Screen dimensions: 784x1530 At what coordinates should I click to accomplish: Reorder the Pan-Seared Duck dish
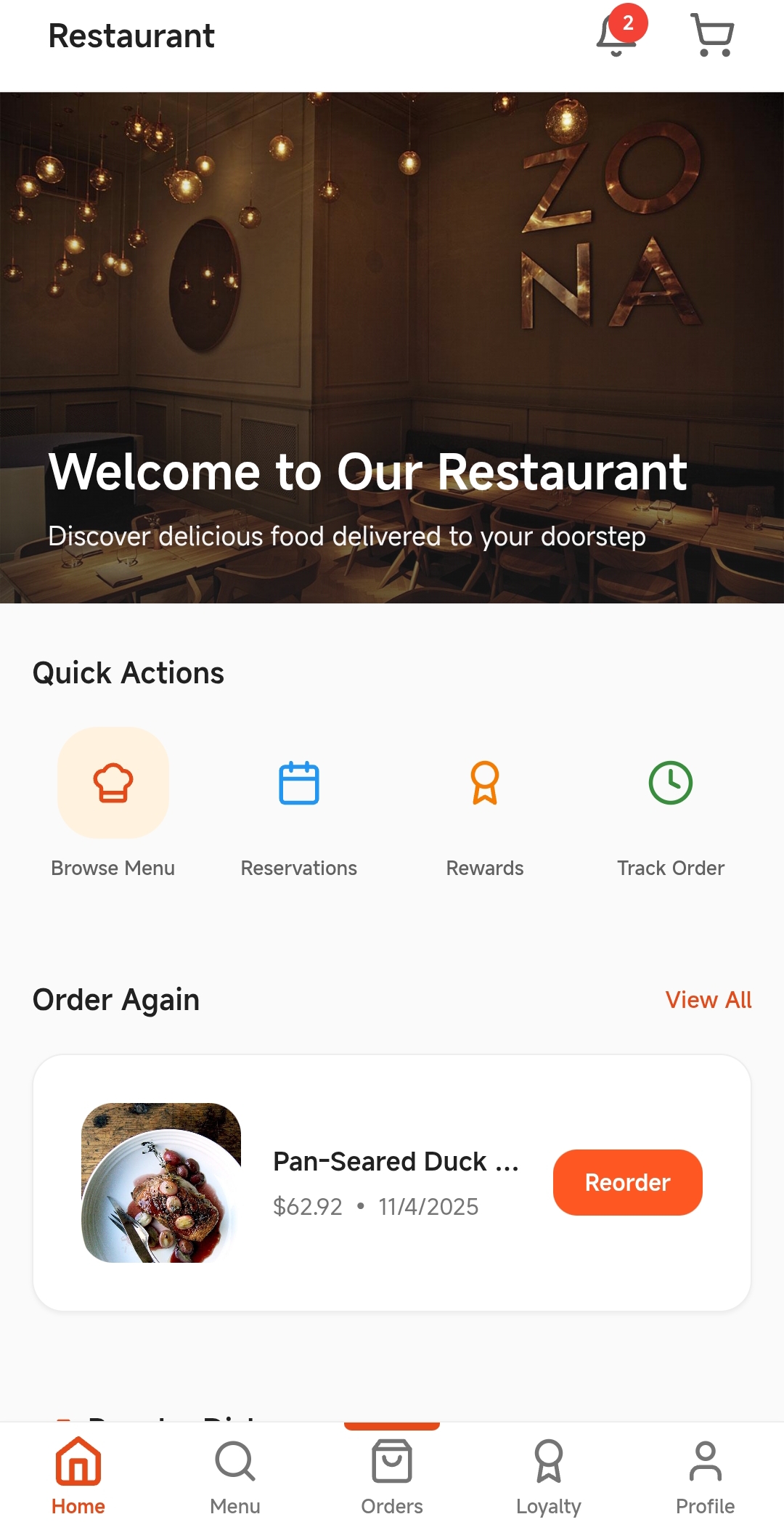coord(627,1182)
